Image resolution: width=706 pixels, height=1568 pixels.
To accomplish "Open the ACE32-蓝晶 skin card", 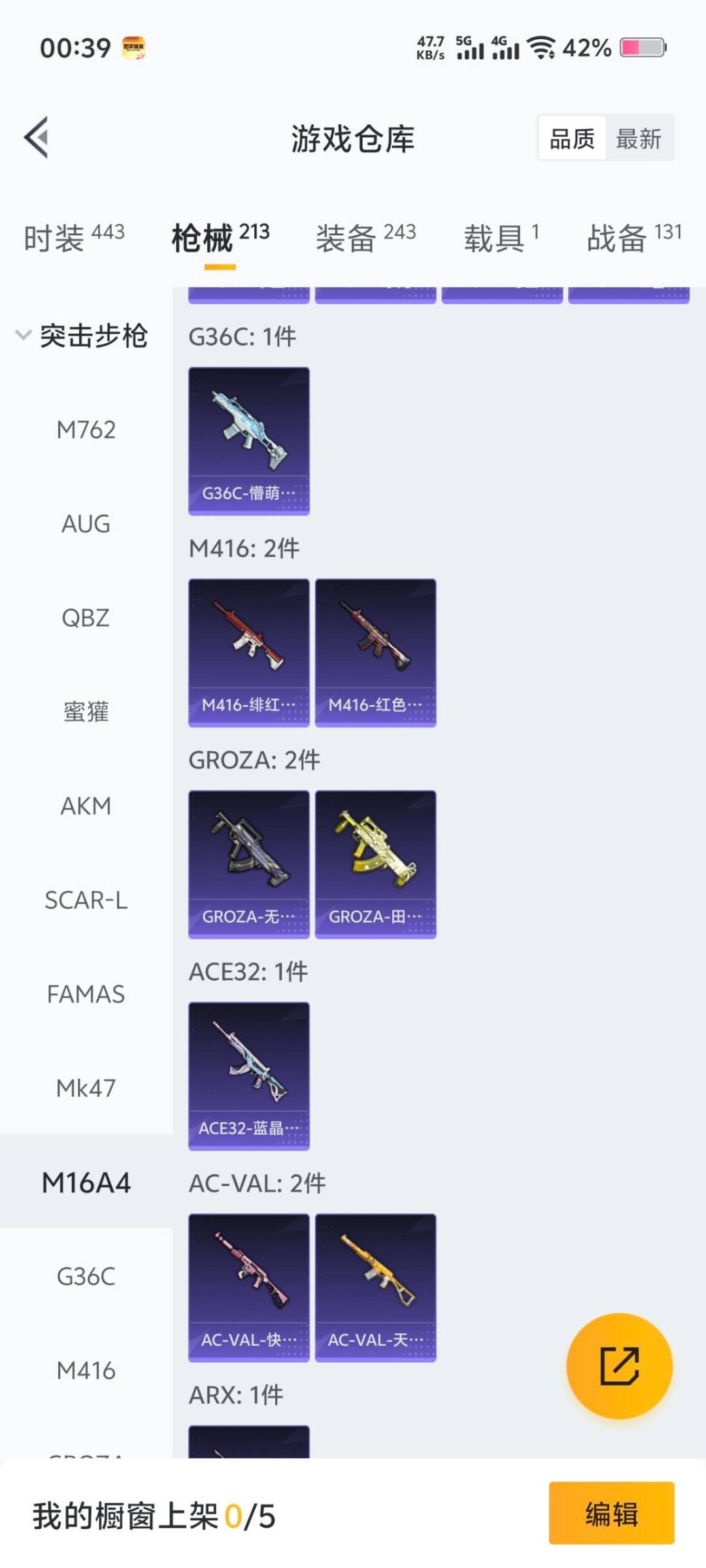I will [x=248, y=1076].
